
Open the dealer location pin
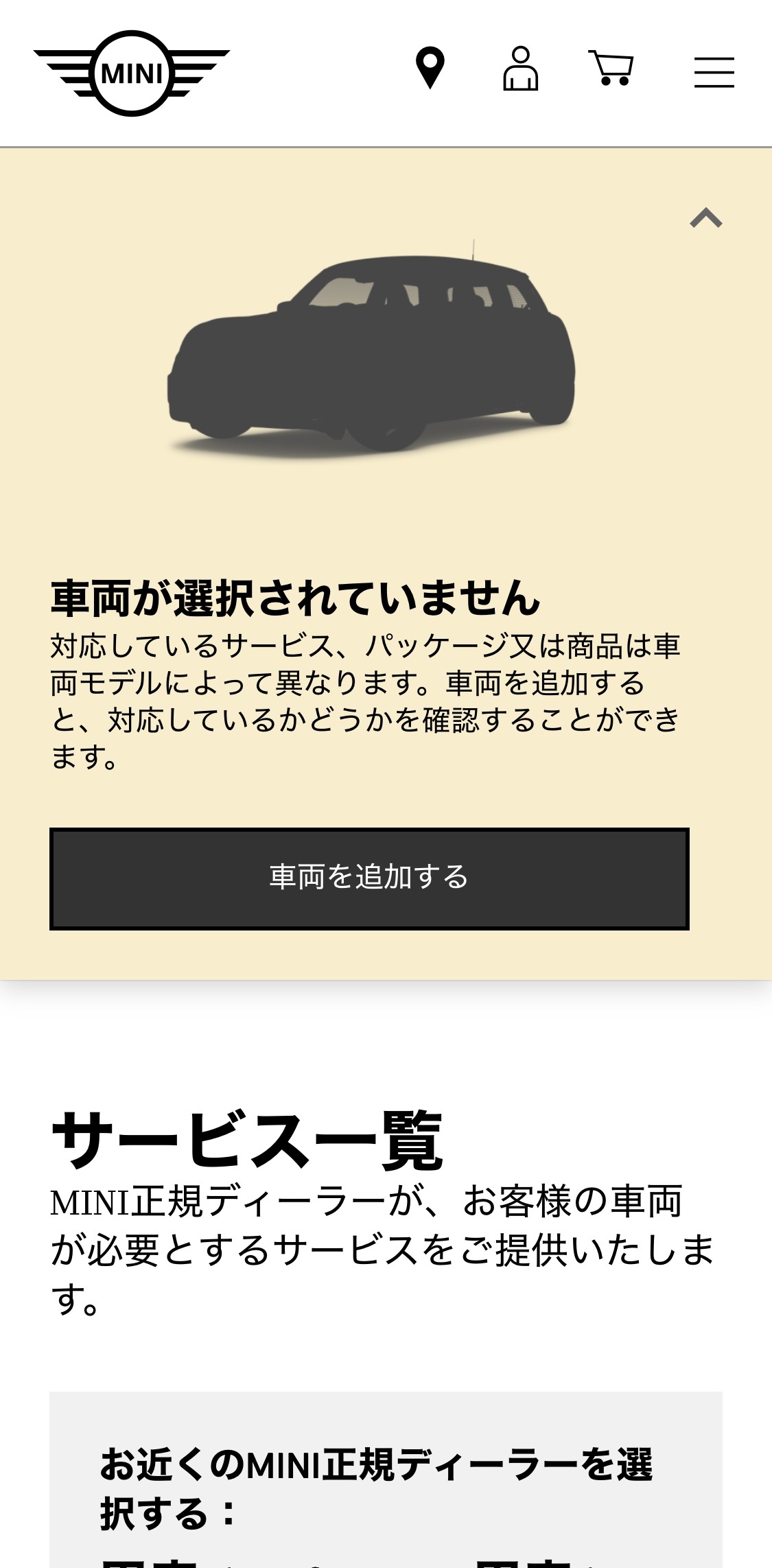pos(430,68)
